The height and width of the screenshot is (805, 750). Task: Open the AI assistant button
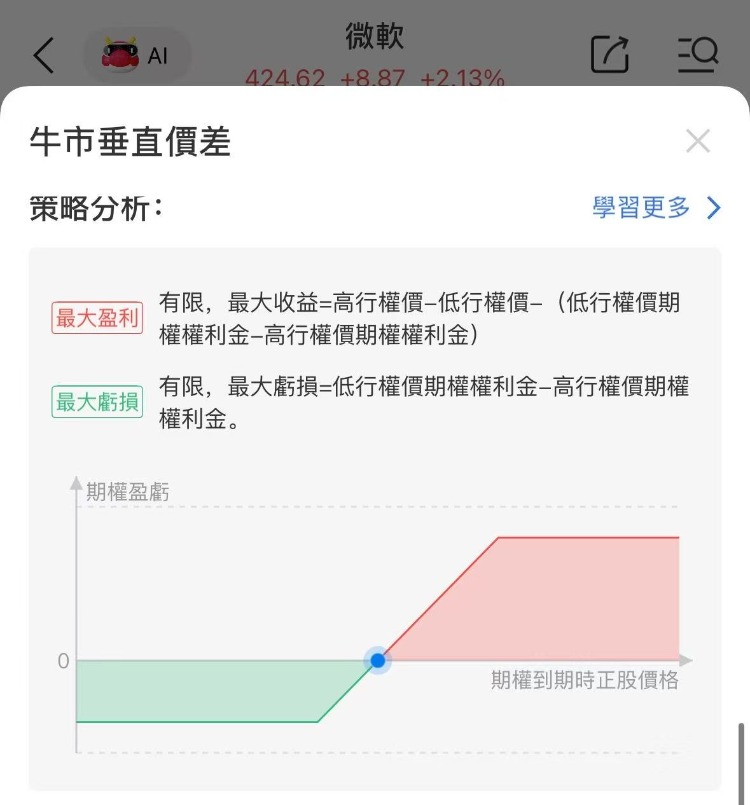136,55
